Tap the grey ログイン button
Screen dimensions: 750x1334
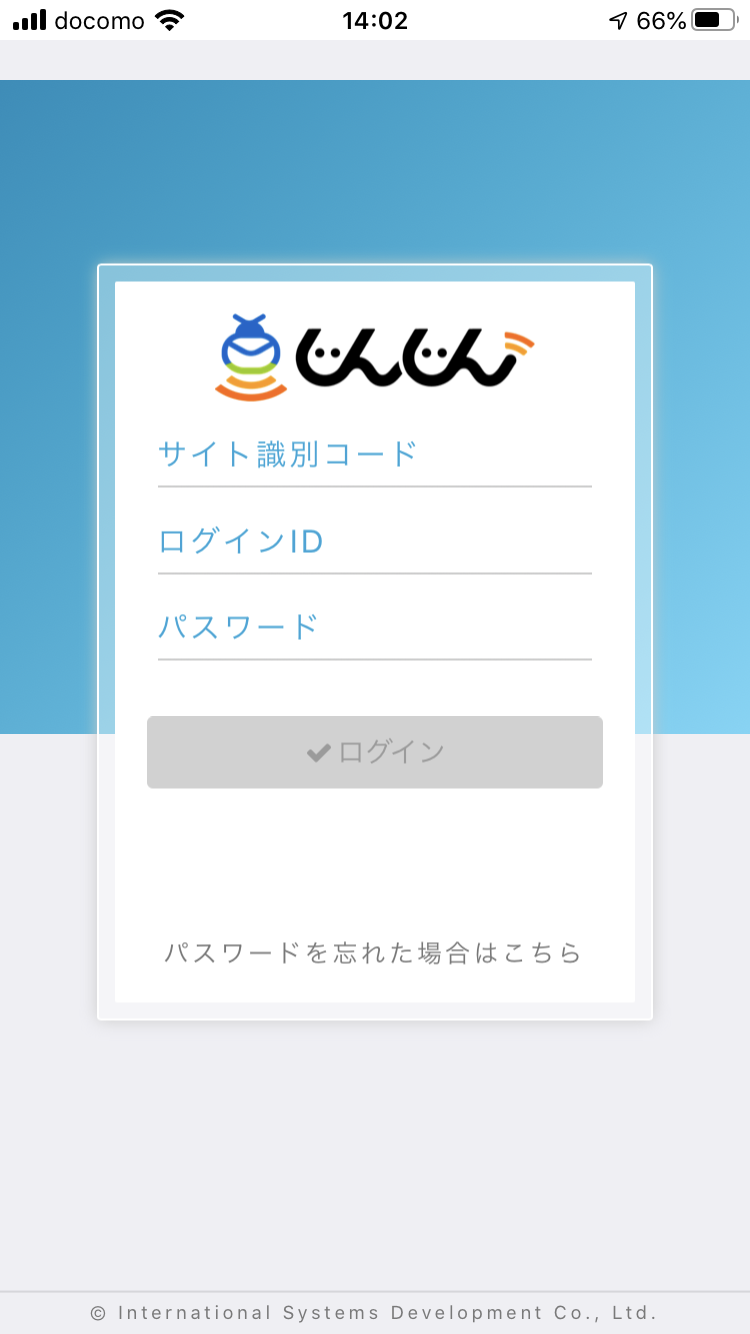pyautogui.click(x=375, y=752)
